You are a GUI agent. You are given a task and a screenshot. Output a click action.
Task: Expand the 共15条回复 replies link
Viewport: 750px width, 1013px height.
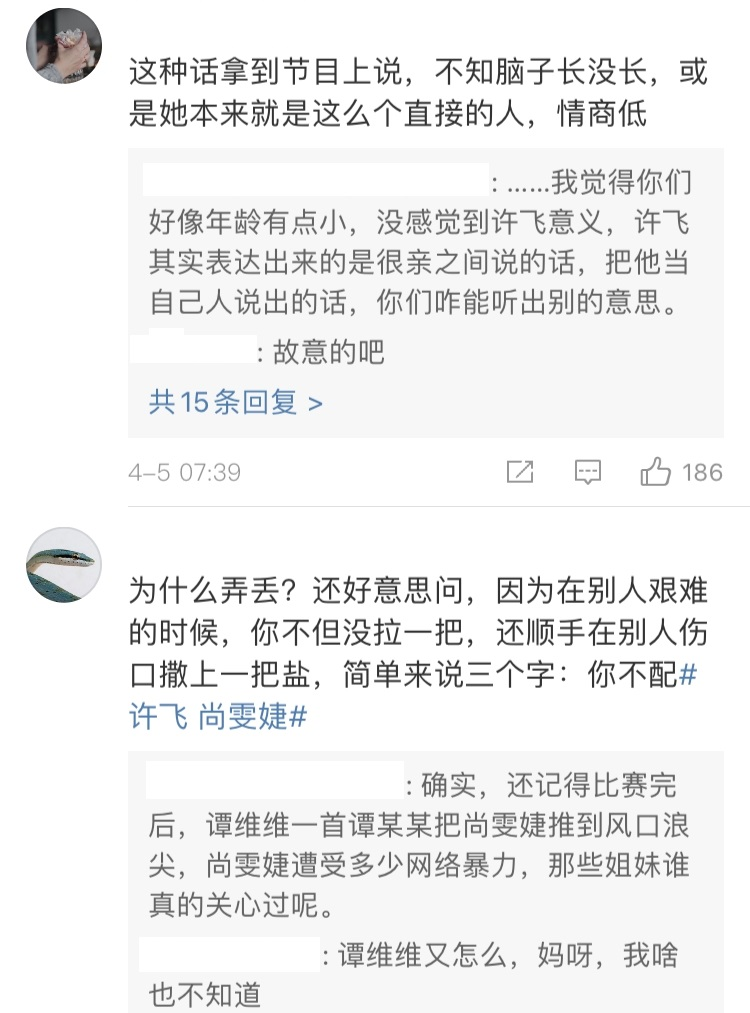[236, 403]
